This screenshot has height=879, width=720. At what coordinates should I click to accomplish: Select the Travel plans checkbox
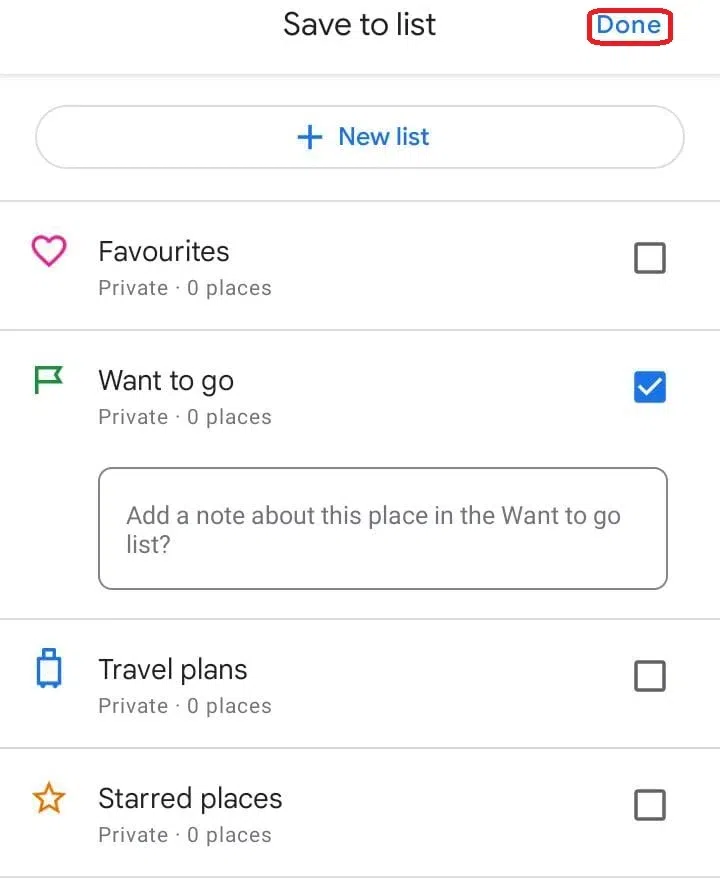point(649,677)
